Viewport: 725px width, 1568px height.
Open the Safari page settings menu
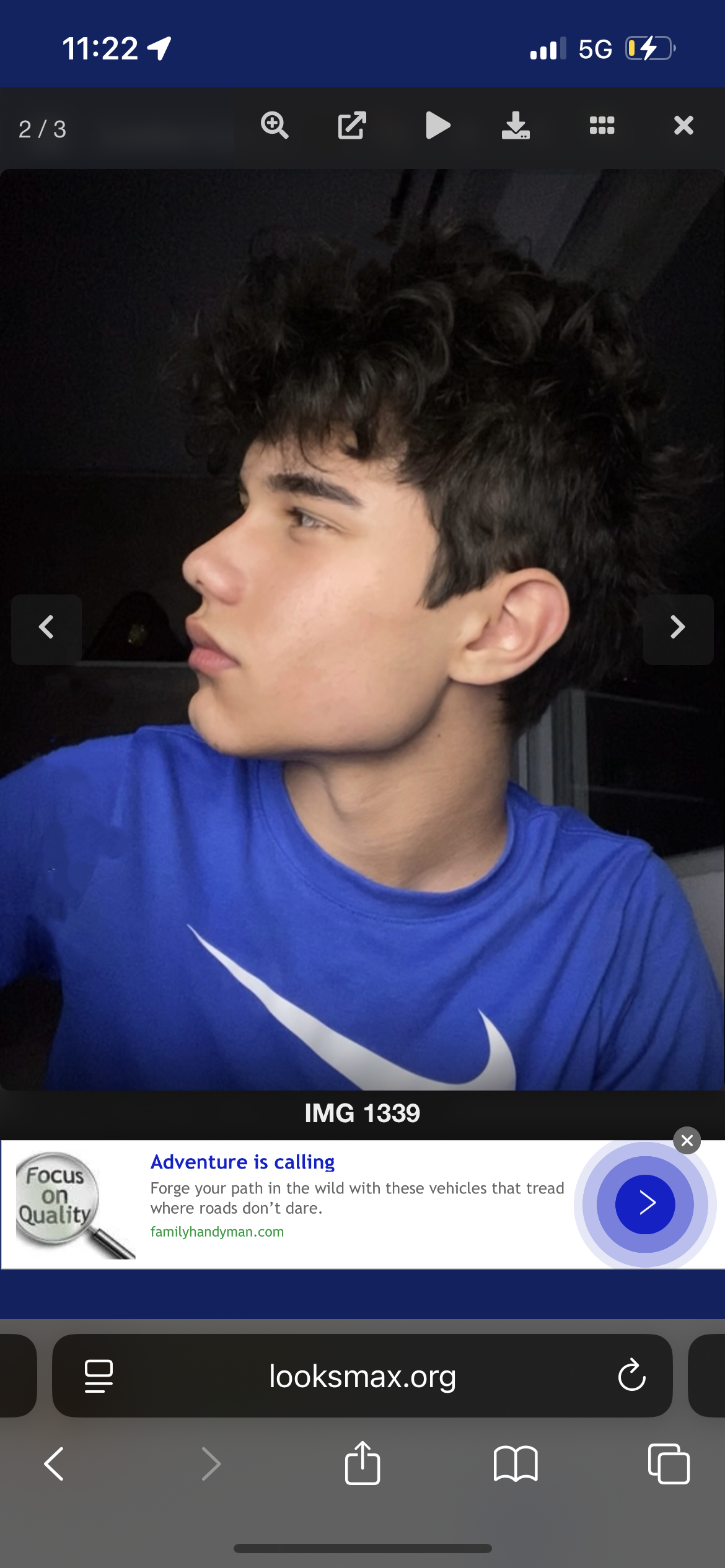click(x=99, y=1376)
